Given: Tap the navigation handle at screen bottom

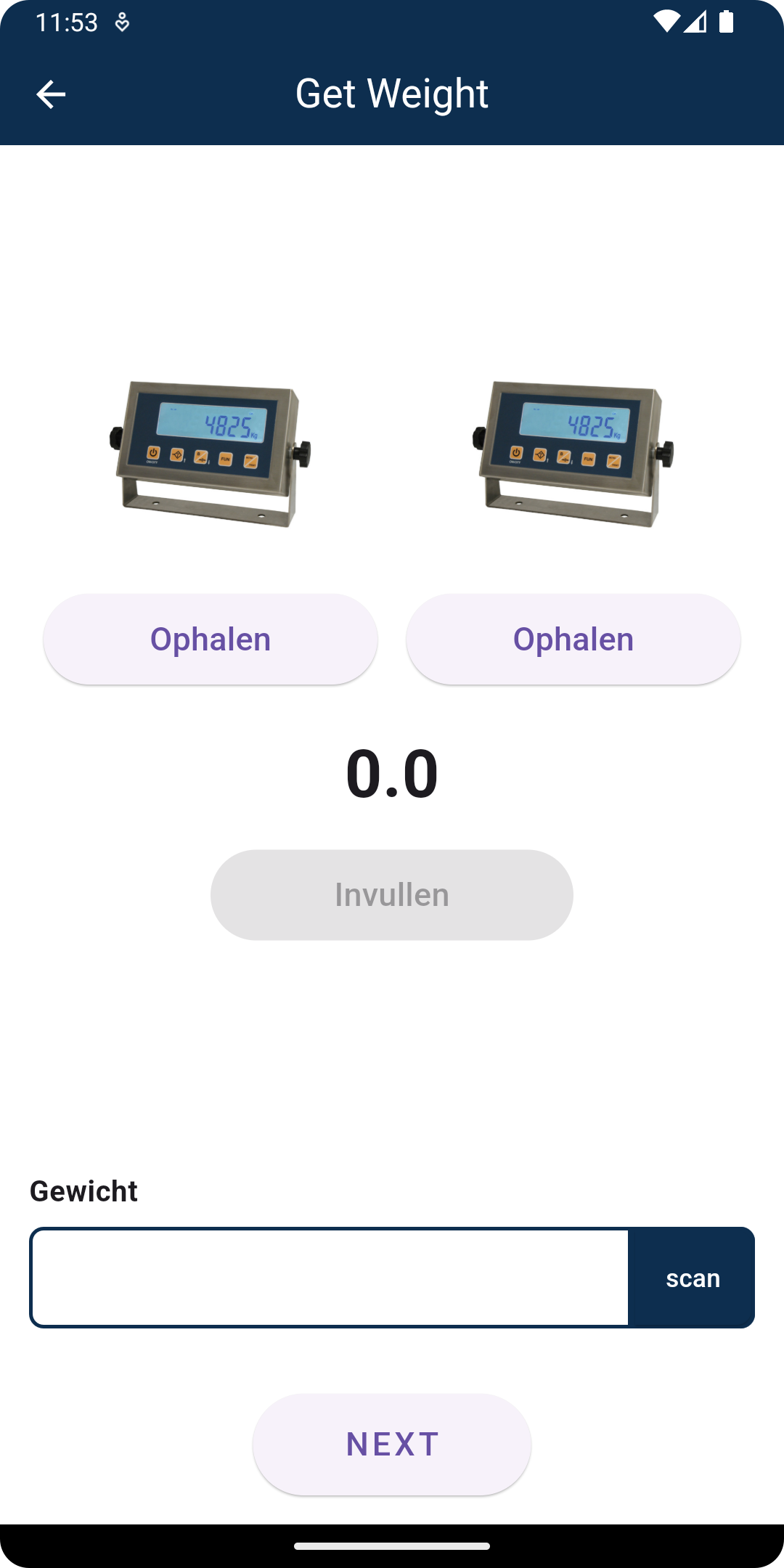Looking at the screenshot, I should (x=391, y=1545).
